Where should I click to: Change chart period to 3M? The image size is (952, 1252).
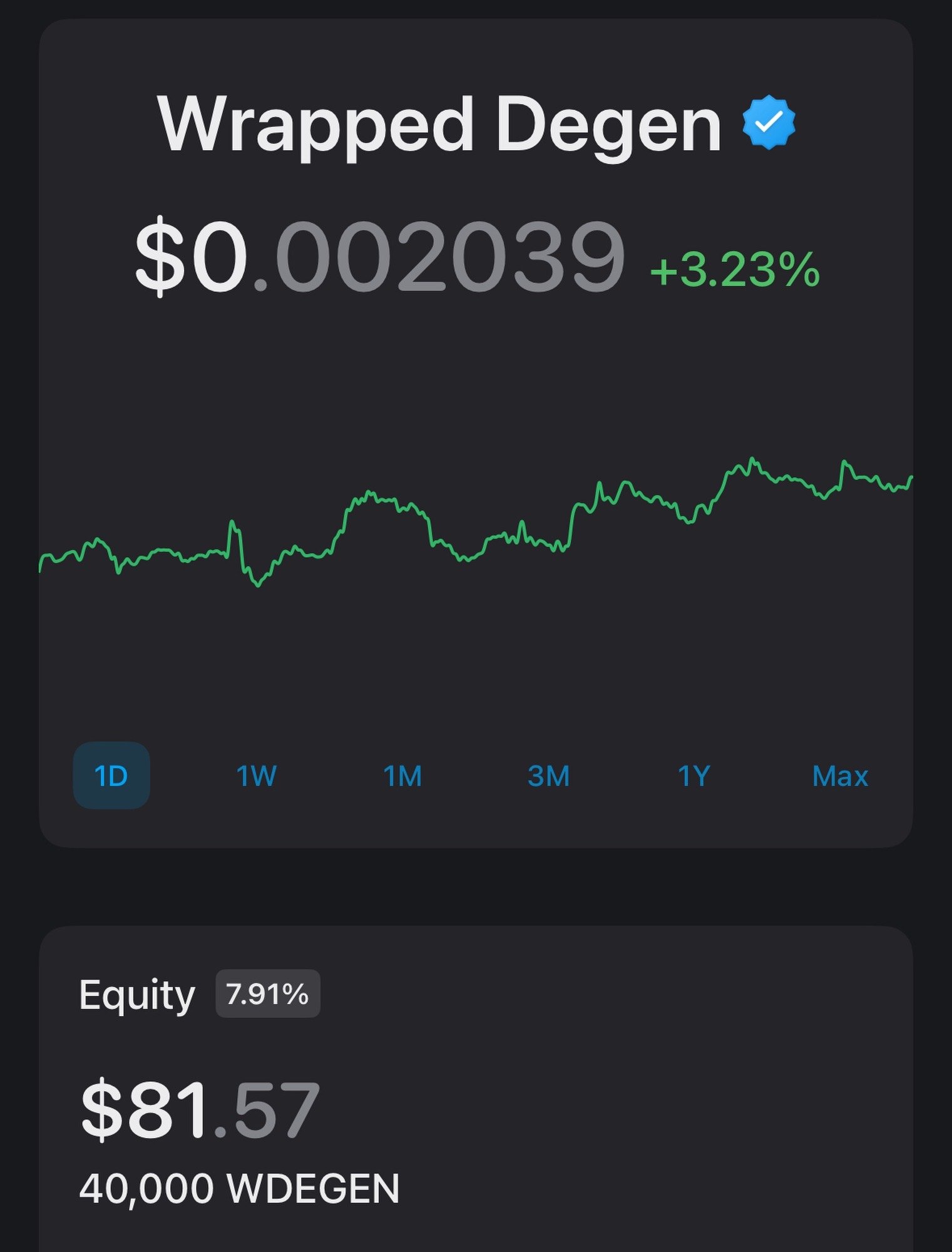coord(548,776)
